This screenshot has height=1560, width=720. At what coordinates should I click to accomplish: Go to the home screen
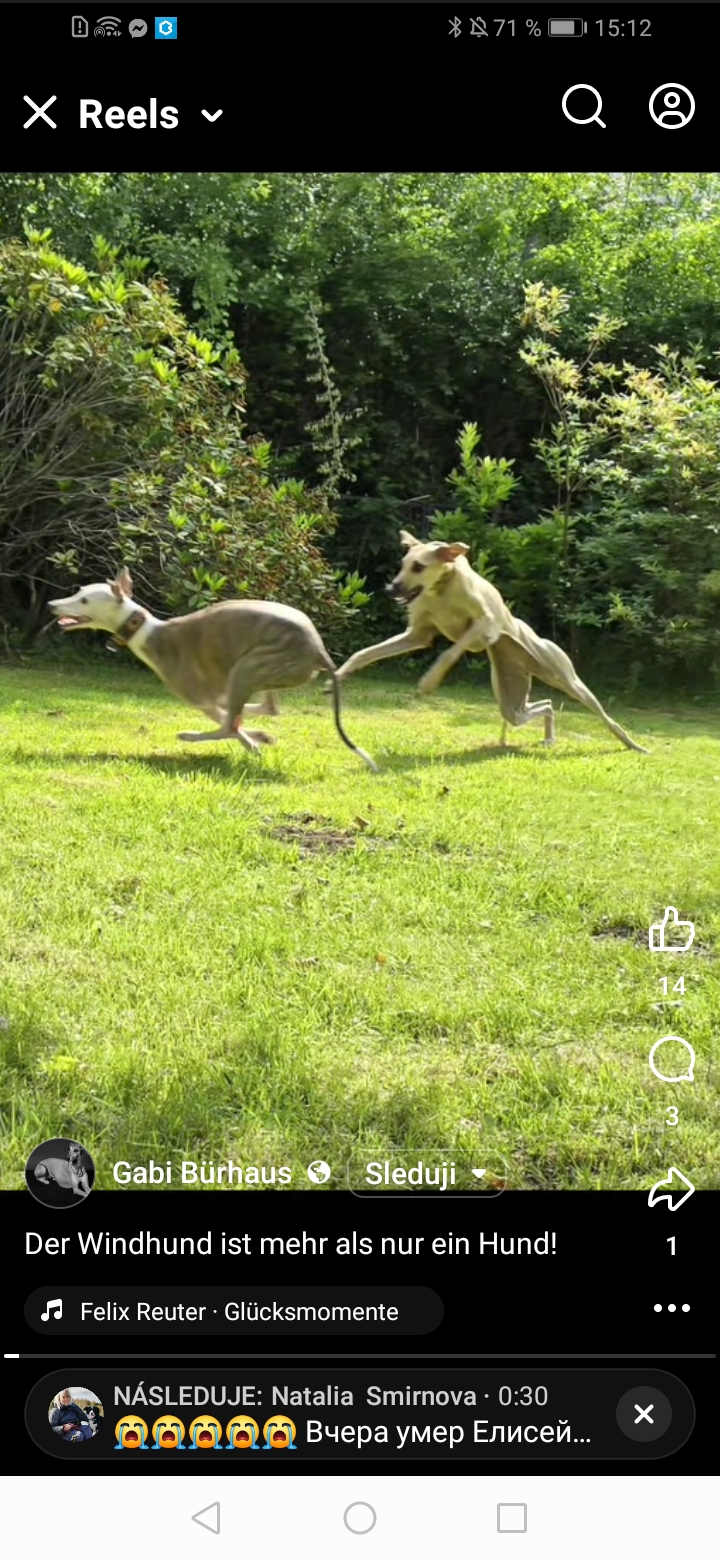coord(360,1518)
